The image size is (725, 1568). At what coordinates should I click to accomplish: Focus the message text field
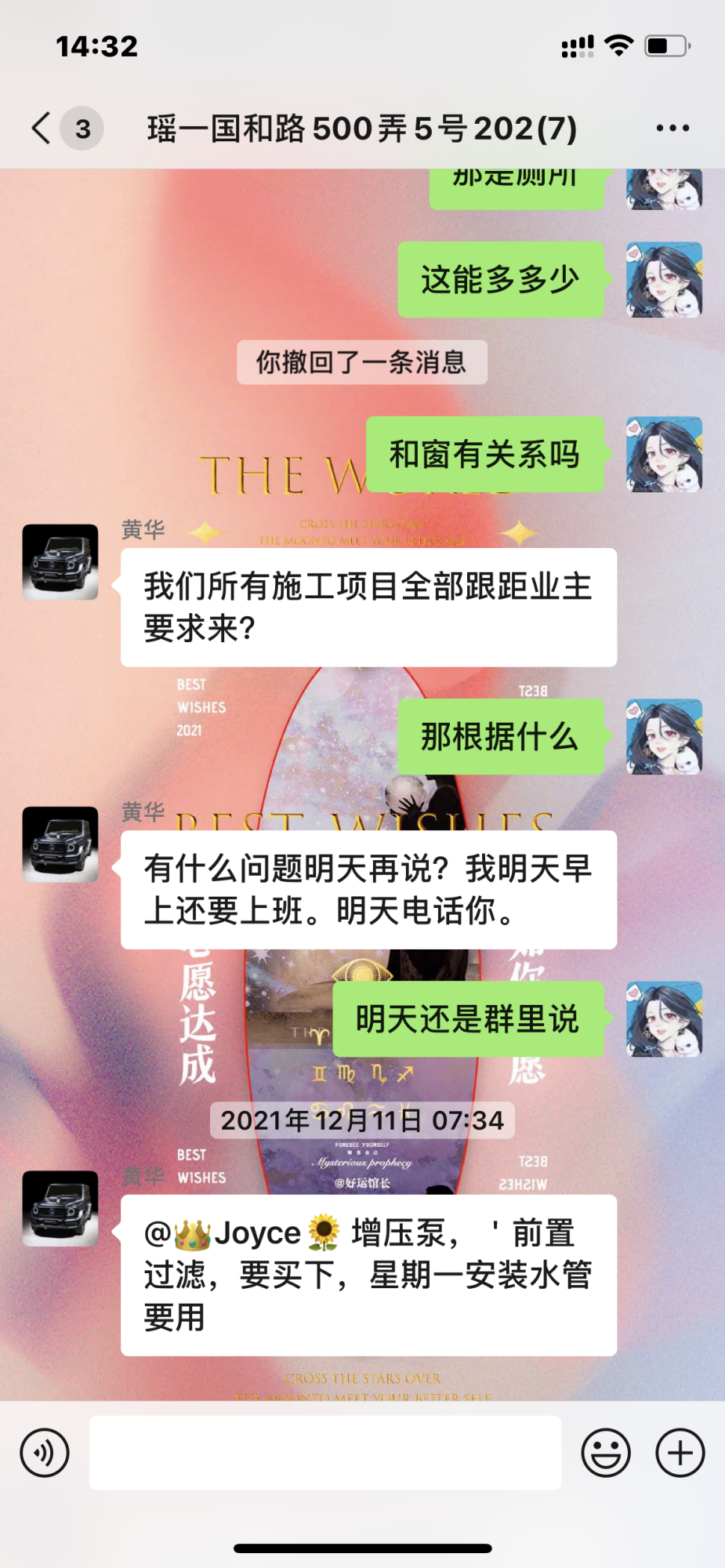point(324,1453)
